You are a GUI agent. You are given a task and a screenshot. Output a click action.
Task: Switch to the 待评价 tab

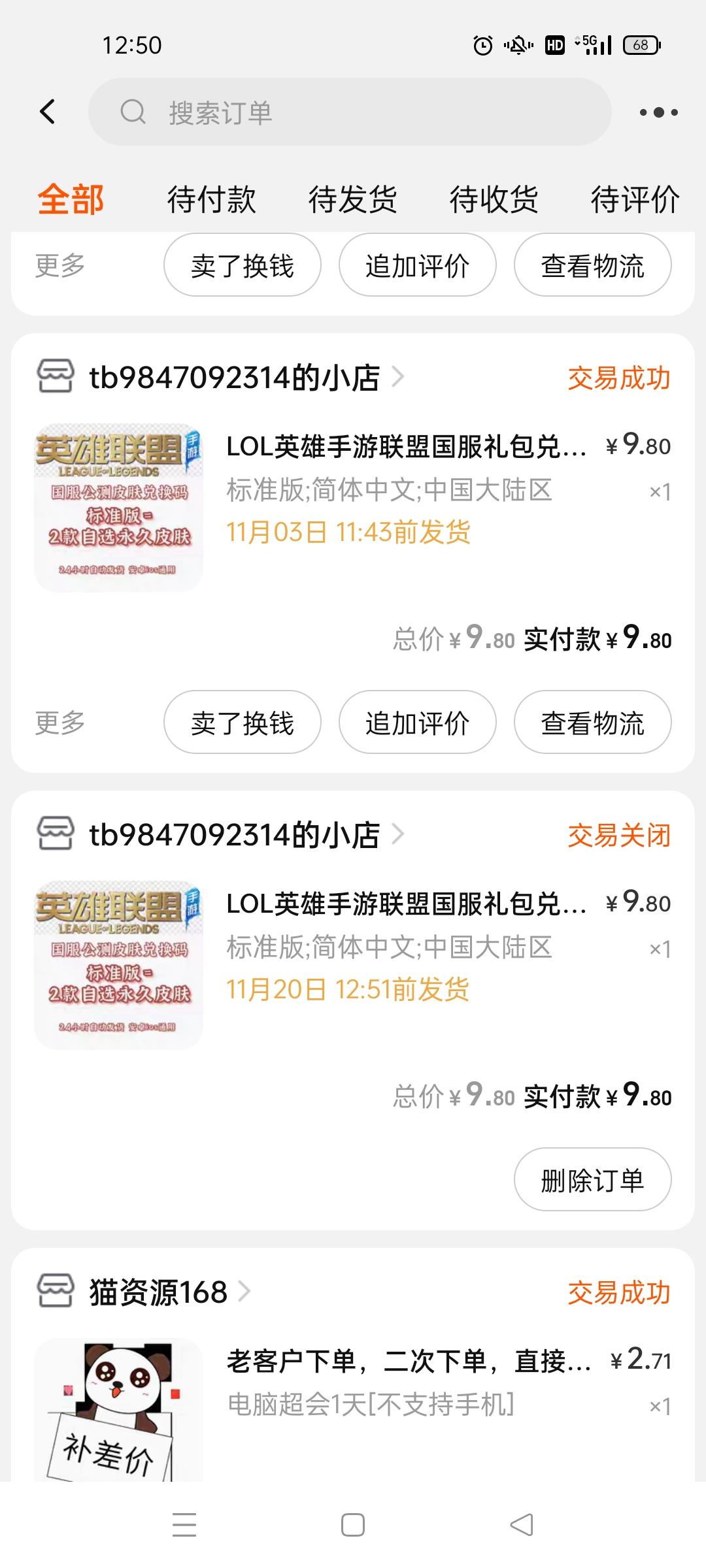(x=634, y=199)
